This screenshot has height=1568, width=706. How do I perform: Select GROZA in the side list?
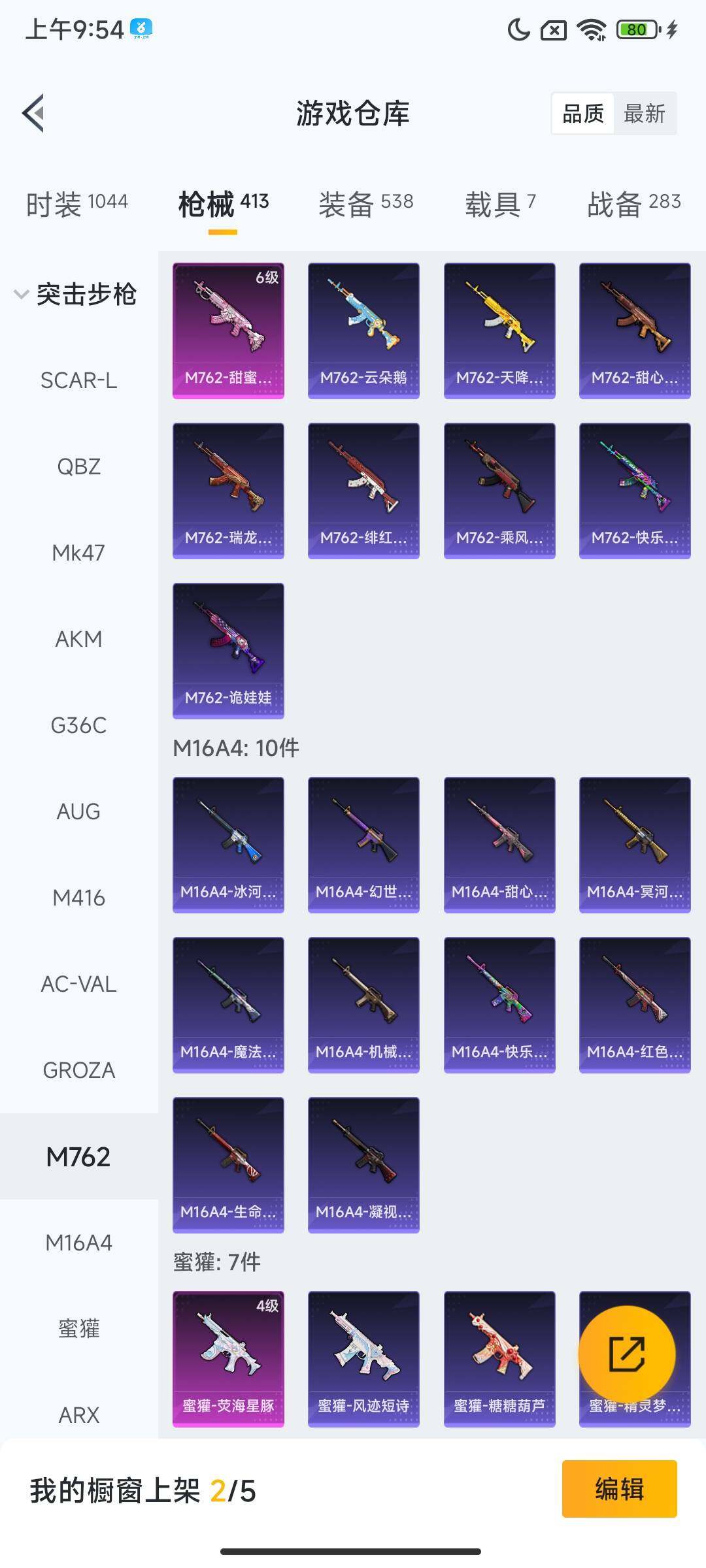click(78, 1070)
